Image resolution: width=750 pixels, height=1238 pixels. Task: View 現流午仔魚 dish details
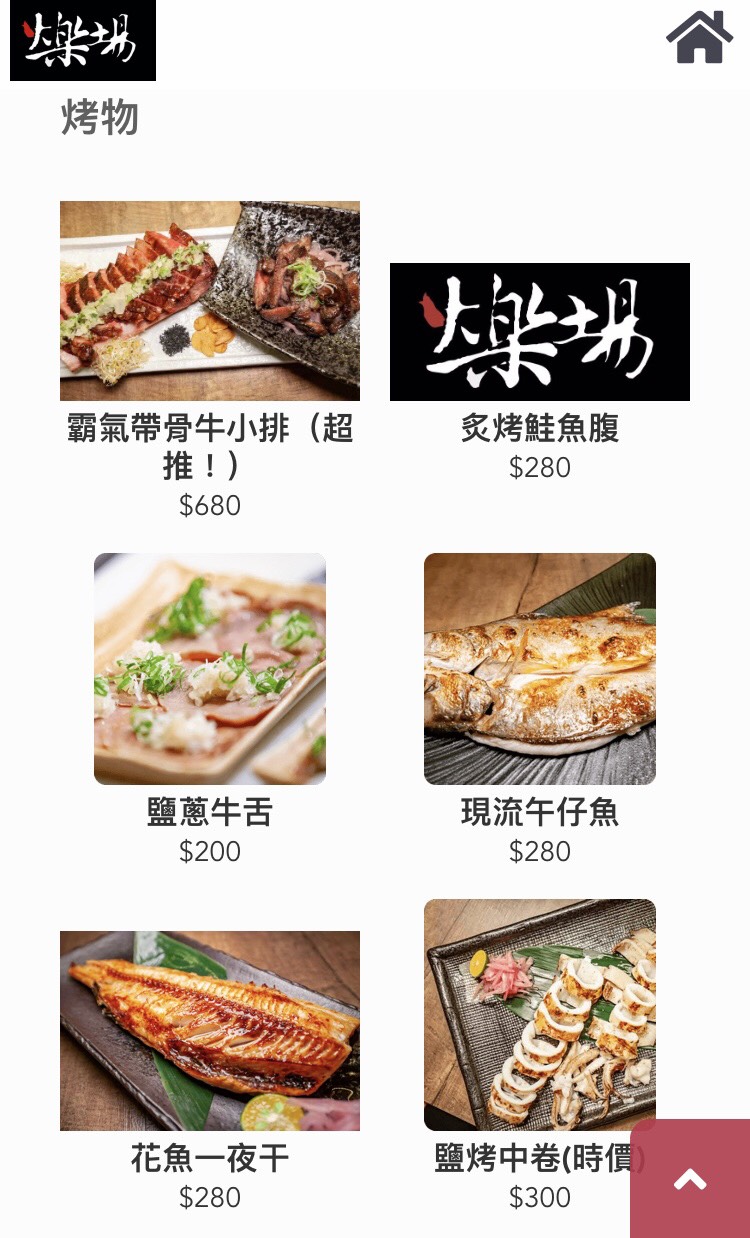(x=540, y=669)
